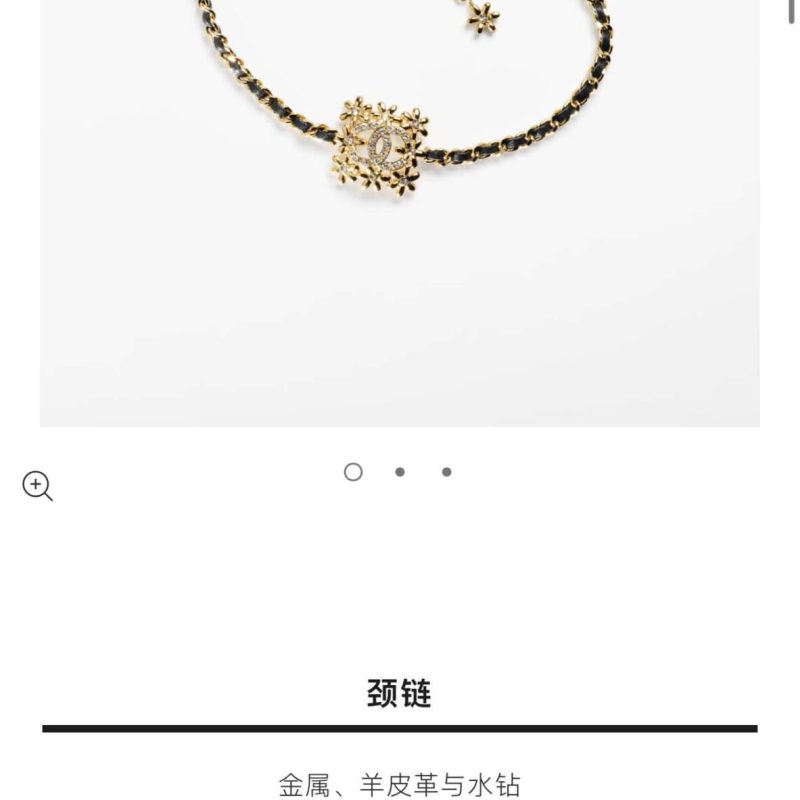Tap the zoom magnifier icon
The height and width of the screenshot is (800, 800).
tap(37, 486)
